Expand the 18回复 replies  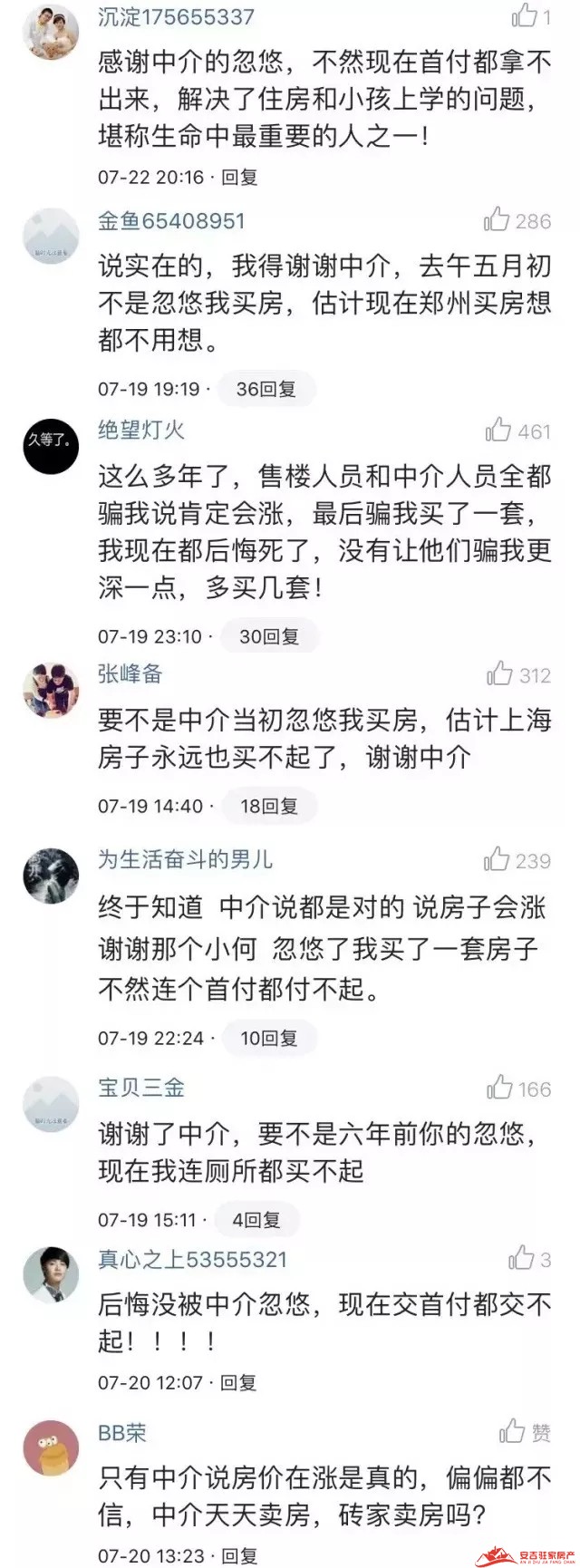(268, 806)
